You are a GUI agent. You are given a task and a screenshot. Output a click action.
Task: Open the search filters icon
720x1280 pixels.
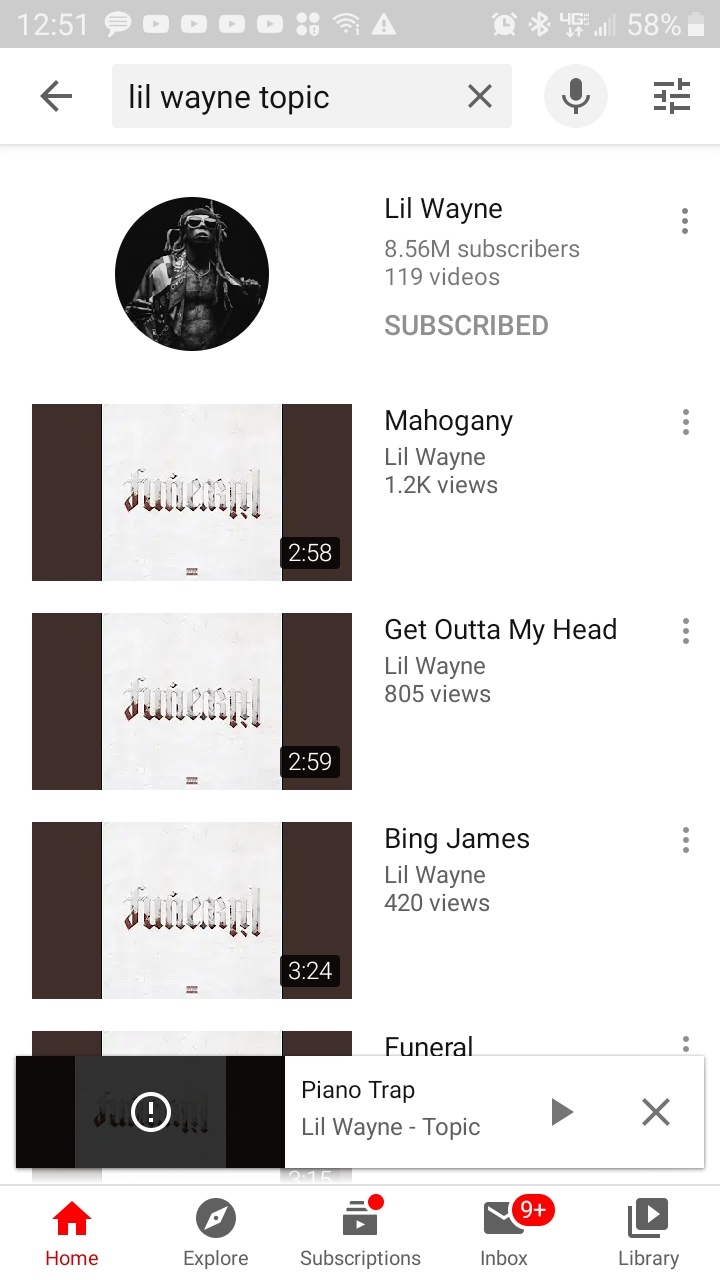pyautogui.click(x=671, y=96)
